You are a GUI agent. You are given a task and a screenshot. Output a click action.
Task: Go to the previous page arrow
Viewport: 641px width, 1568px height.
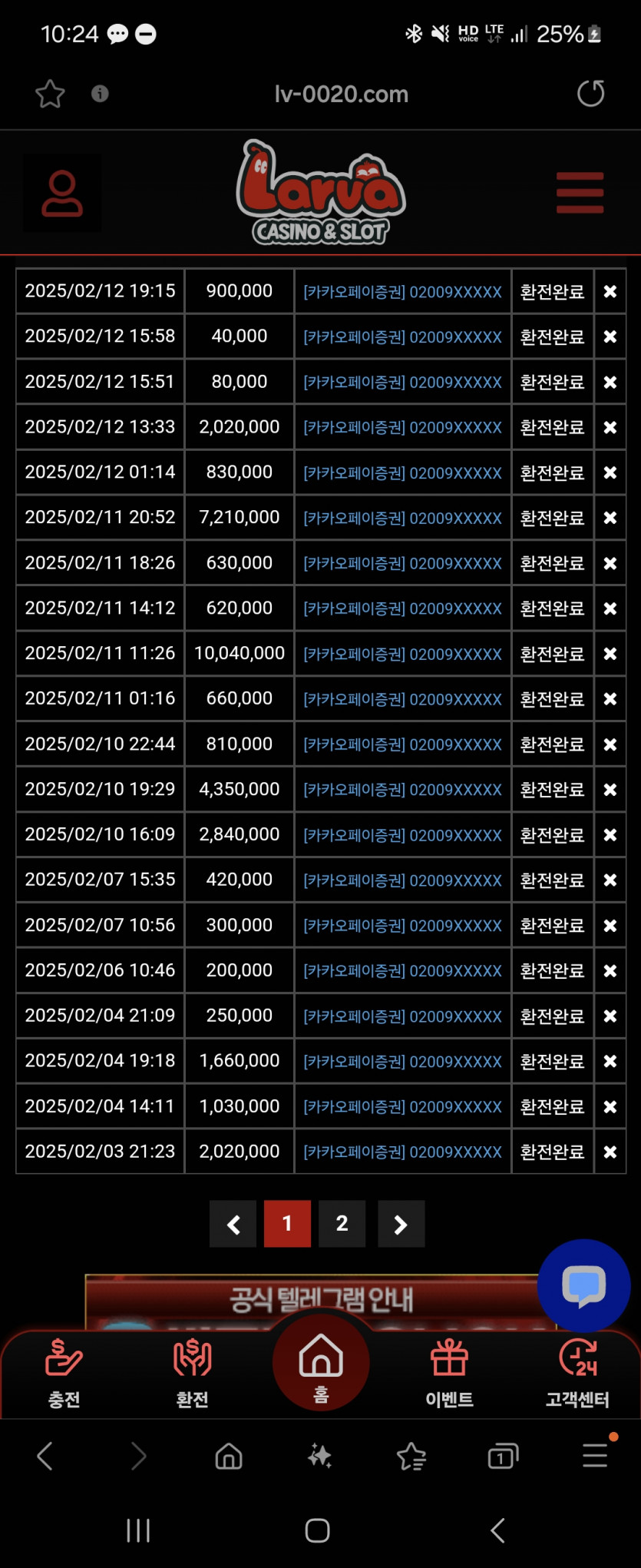tap(233, 1223)
